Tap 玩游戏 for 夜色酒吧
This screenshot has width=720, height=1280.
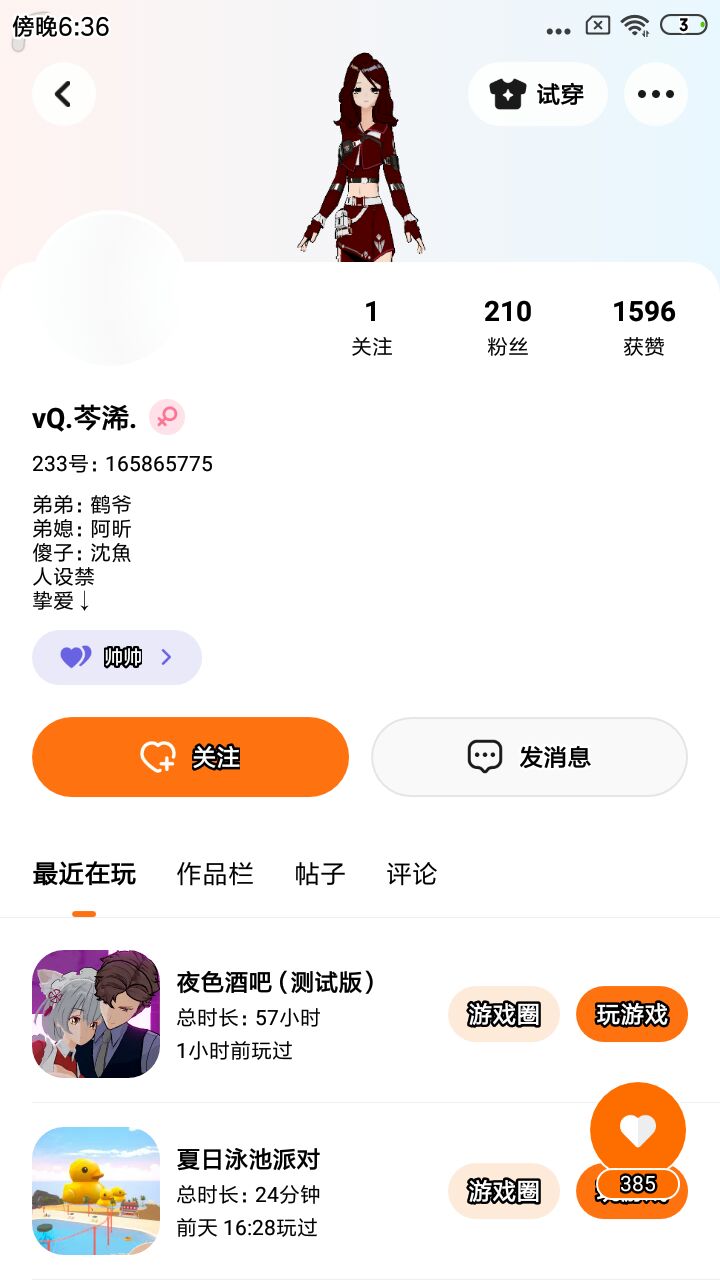tap(631, 1014)
